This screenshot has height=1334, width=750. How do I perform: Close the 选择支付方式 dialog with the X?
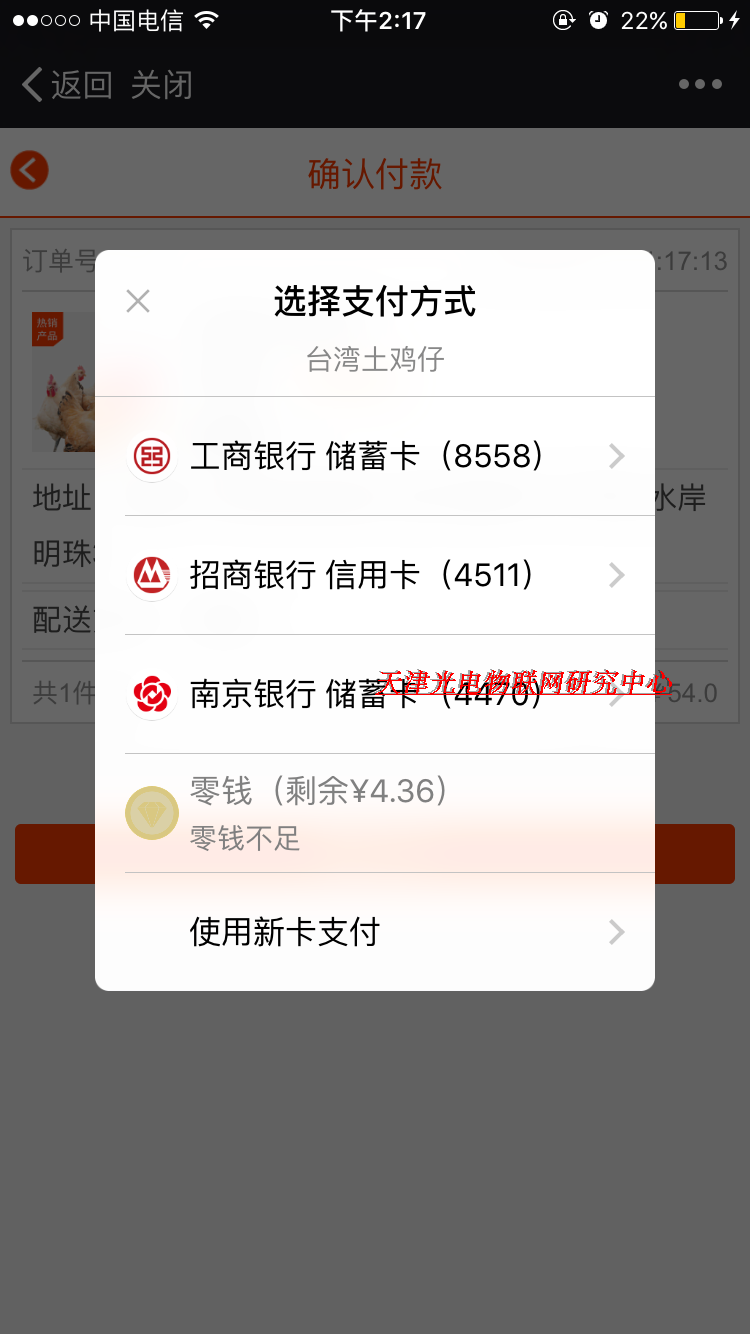pyautogui.click(x=137, y=300)
